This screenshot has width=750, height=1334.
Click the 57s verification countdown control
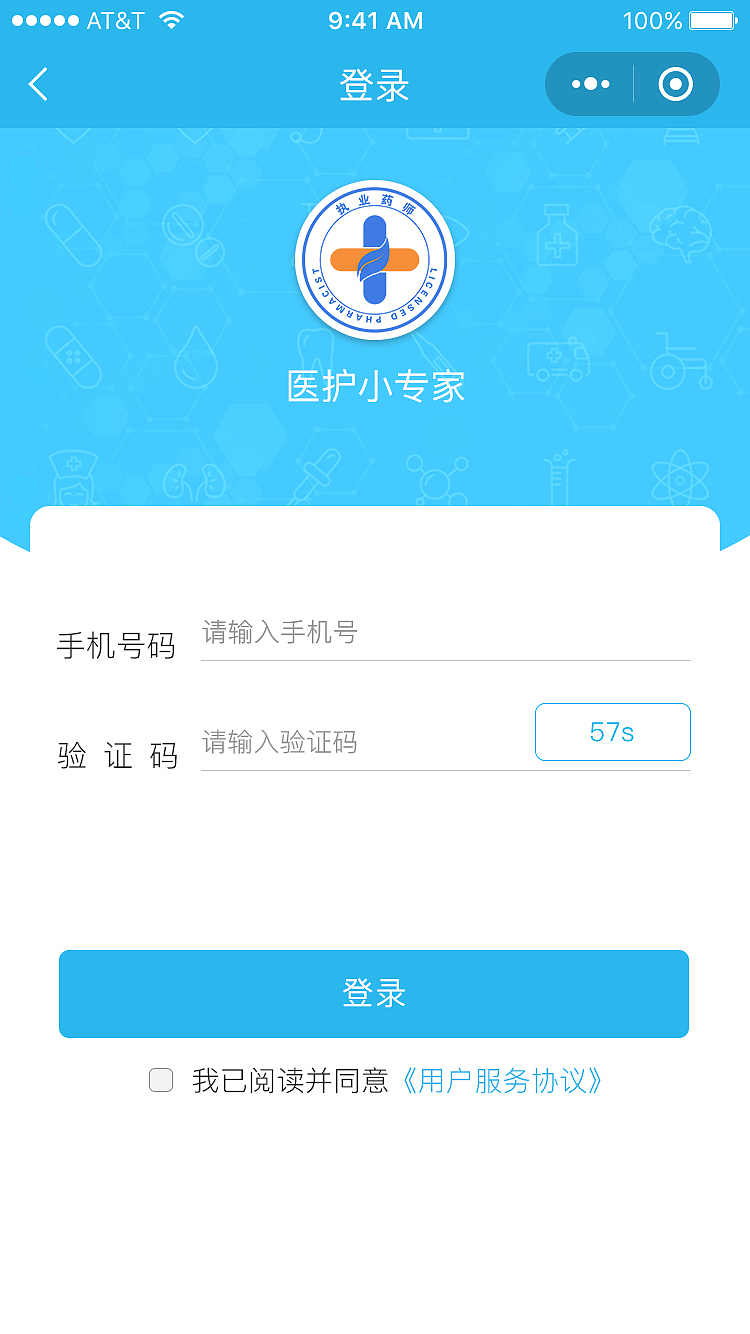pos(612,732)
